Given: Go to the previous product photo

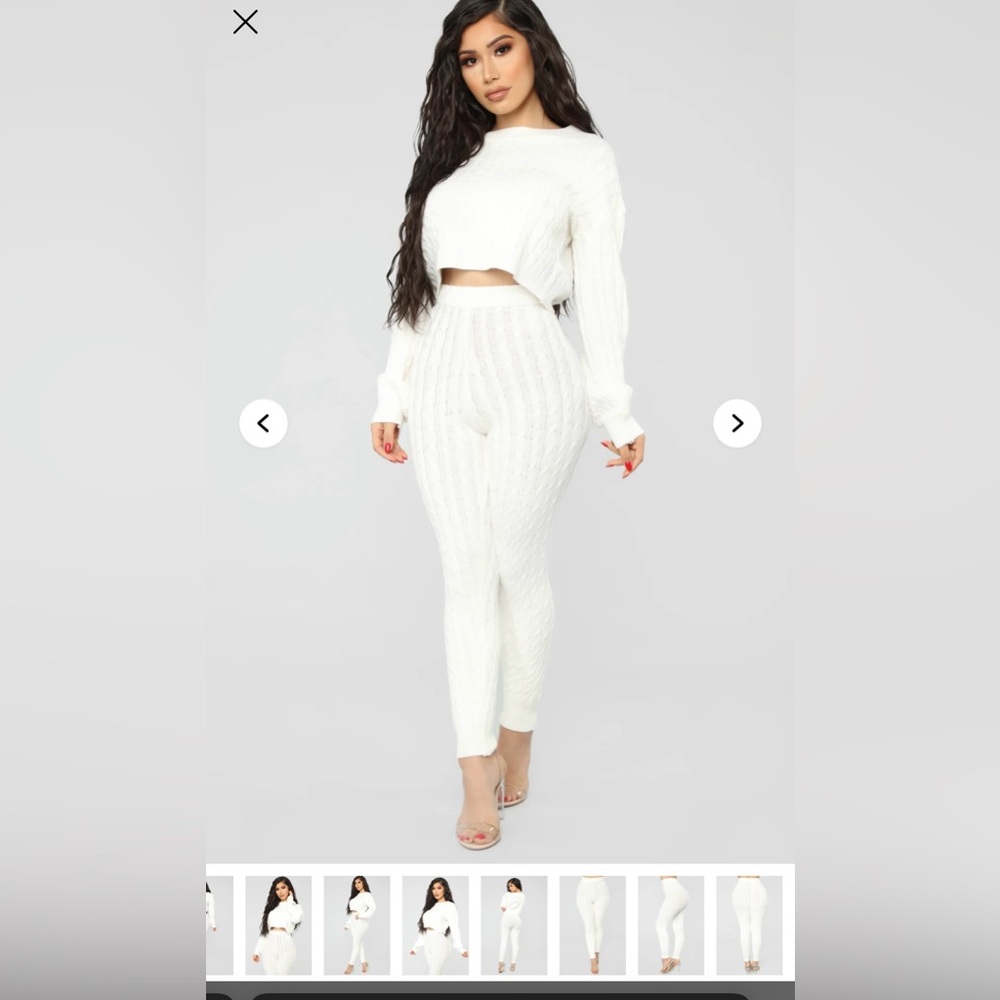Looking at the screenshot, I should (x=263, y=423).
